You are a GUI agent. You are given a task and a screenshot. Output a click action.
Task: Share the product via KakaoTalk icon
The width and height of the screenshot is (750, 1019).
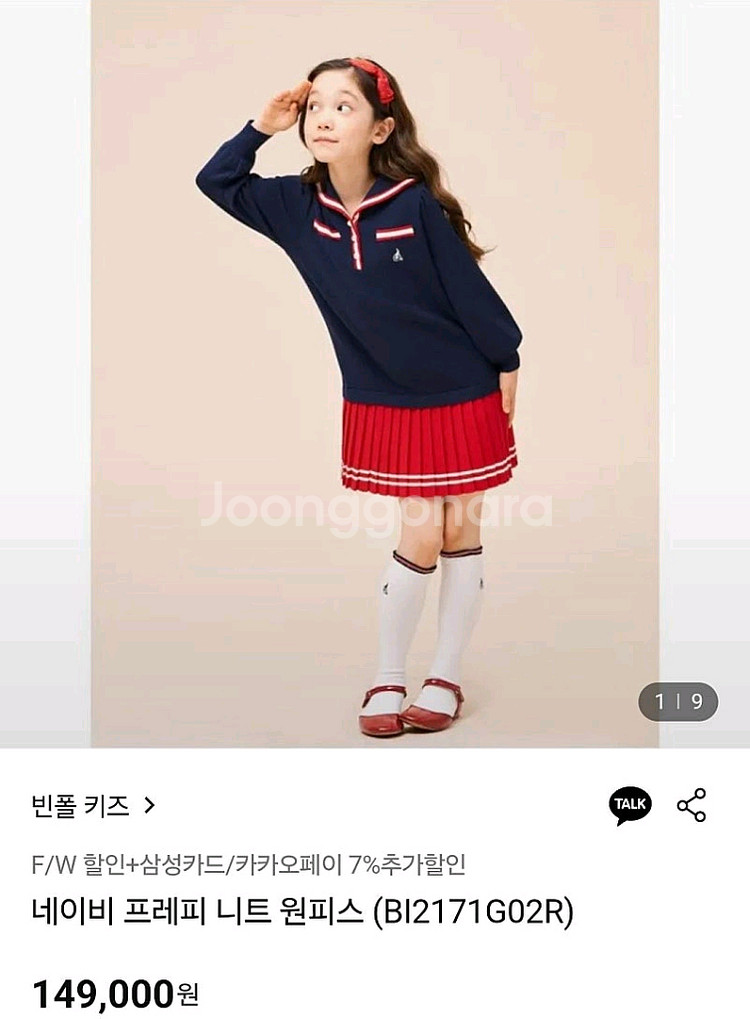[630, 806]
